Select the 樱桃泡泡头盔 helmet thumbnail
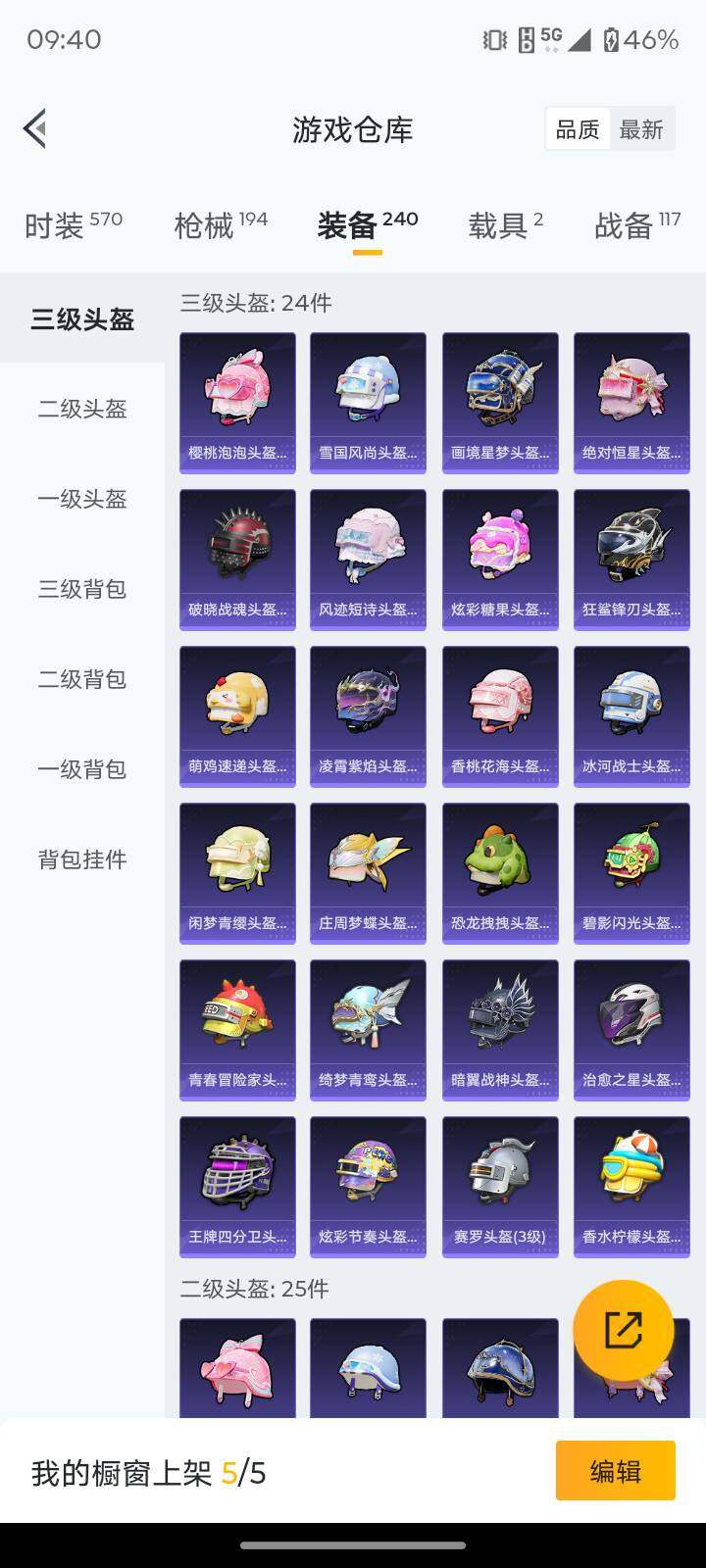The width and height of the screenshot is (706, 1568). [x=236, y=402]
